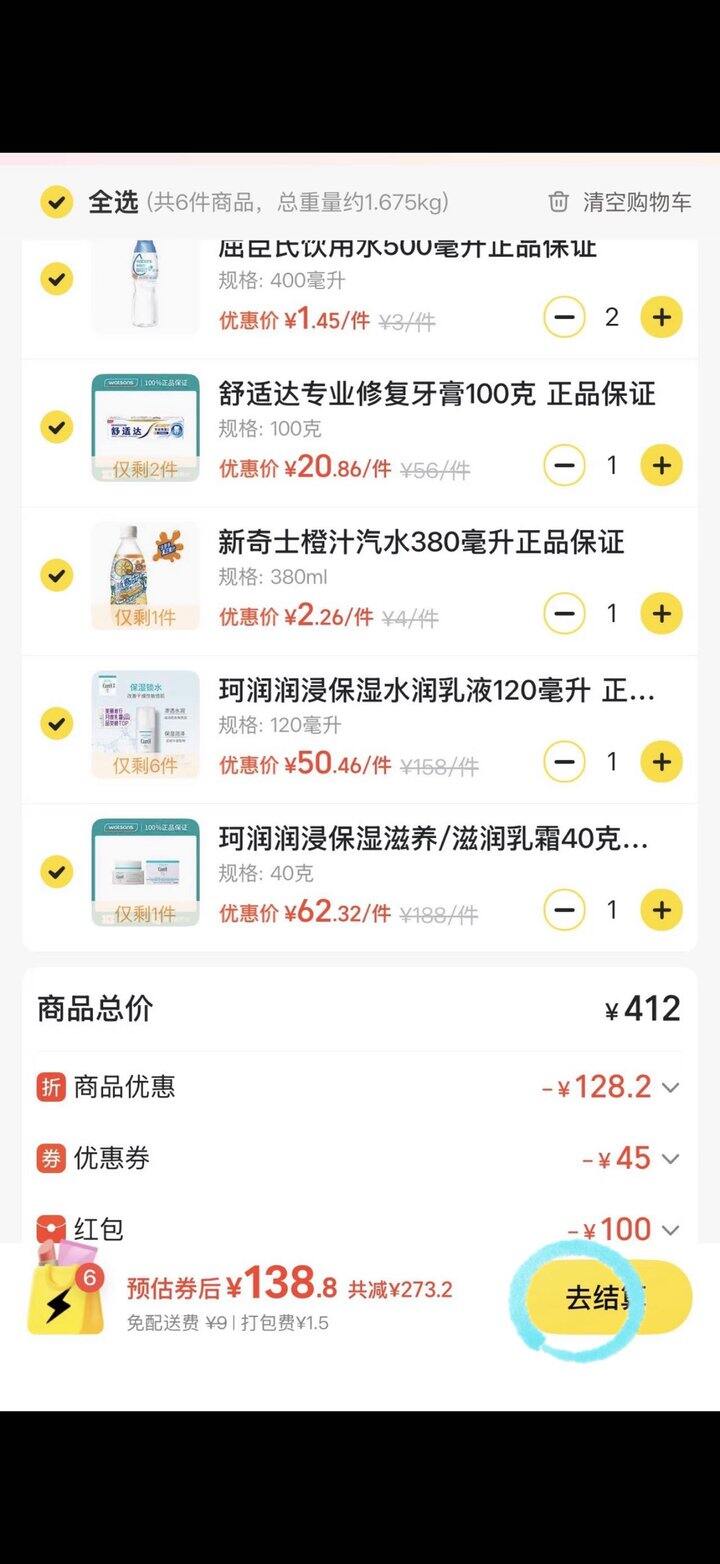Expand 商品优惠 discount details
Image resolution: width=720 pixels, height=1564 pixels.
[x=670, y=1088]
